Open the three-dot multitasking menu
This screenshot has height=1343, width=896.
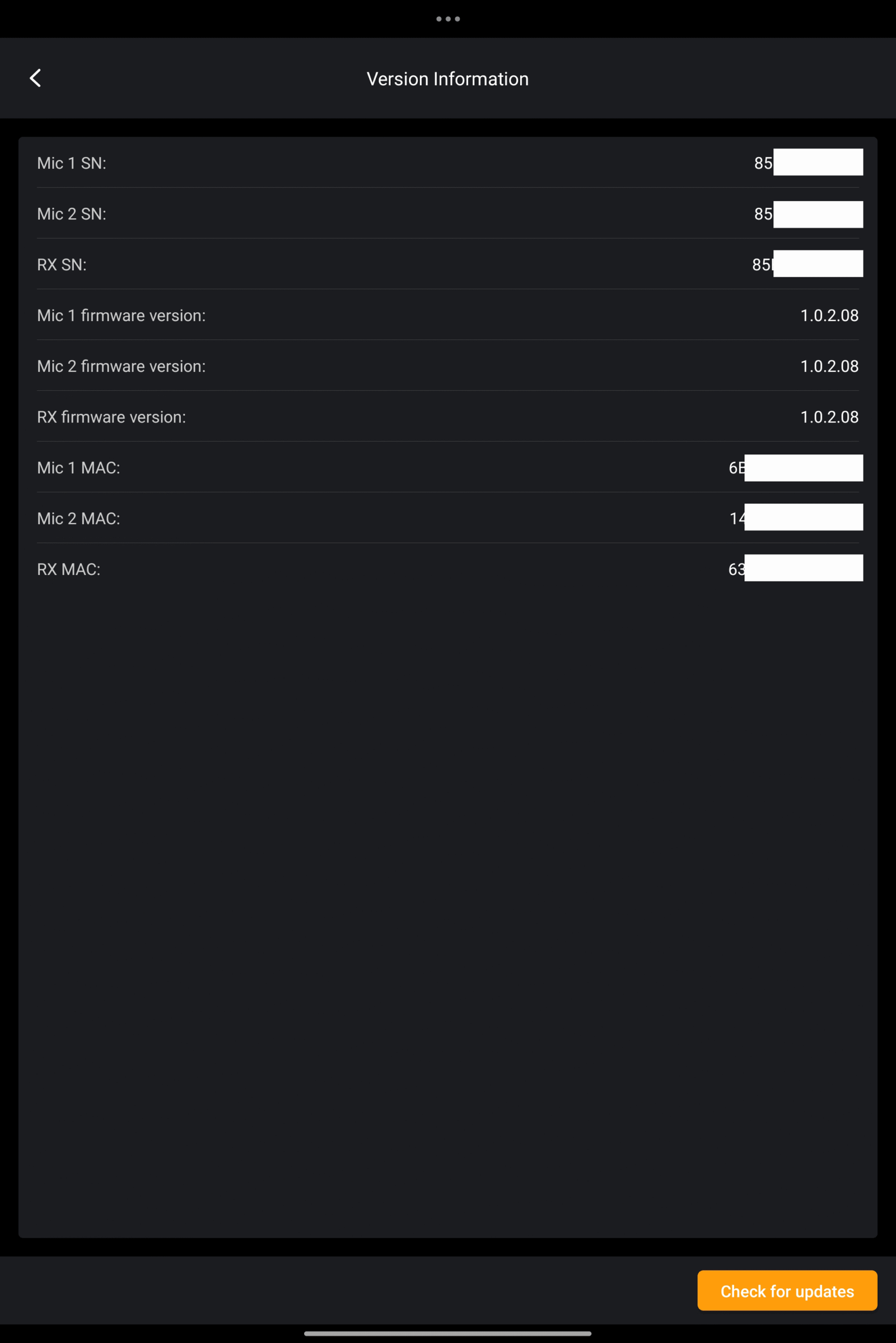(447, 19)
